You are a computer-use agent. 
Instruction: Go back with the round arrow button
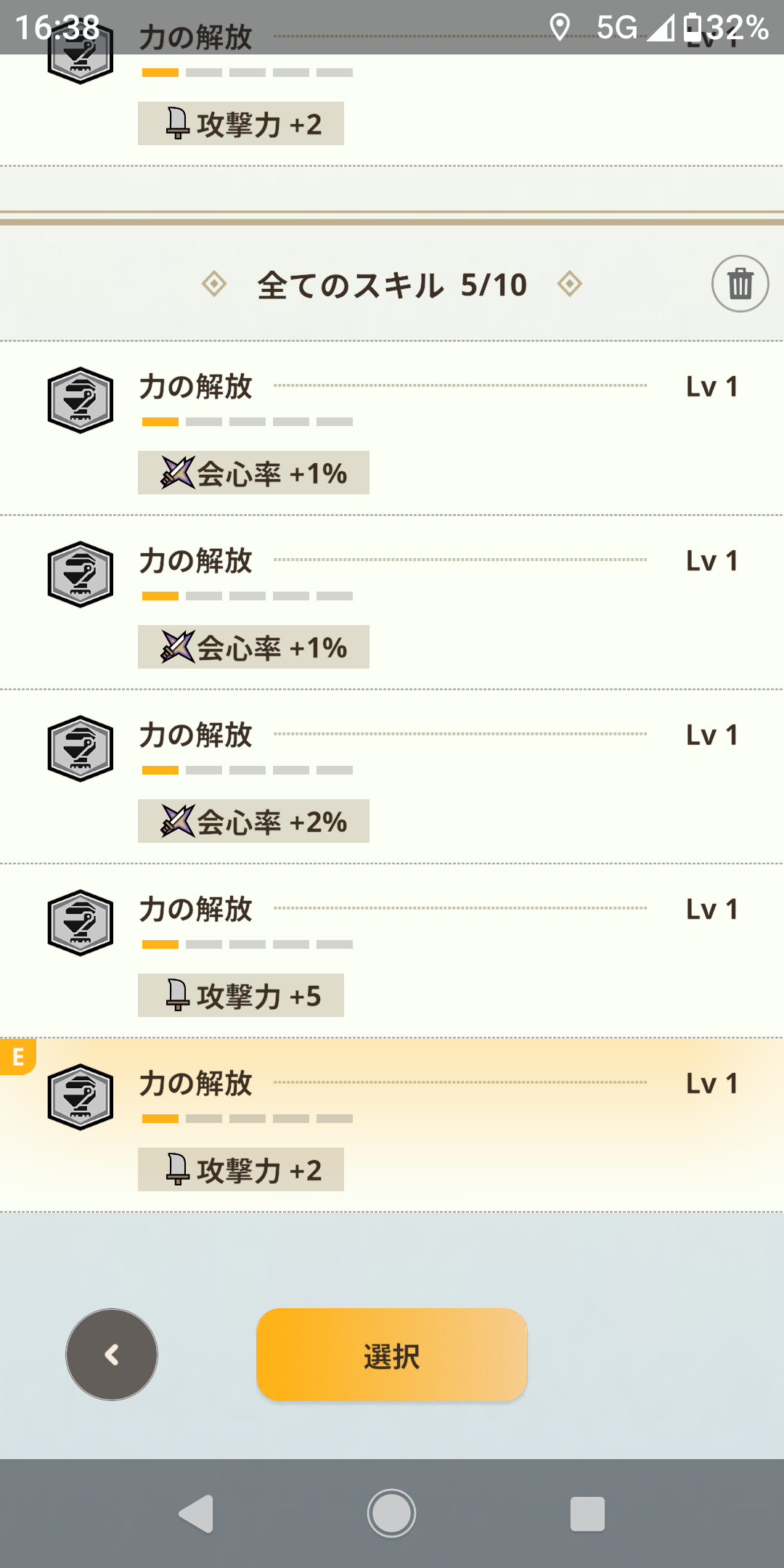tap(112, 1355)
